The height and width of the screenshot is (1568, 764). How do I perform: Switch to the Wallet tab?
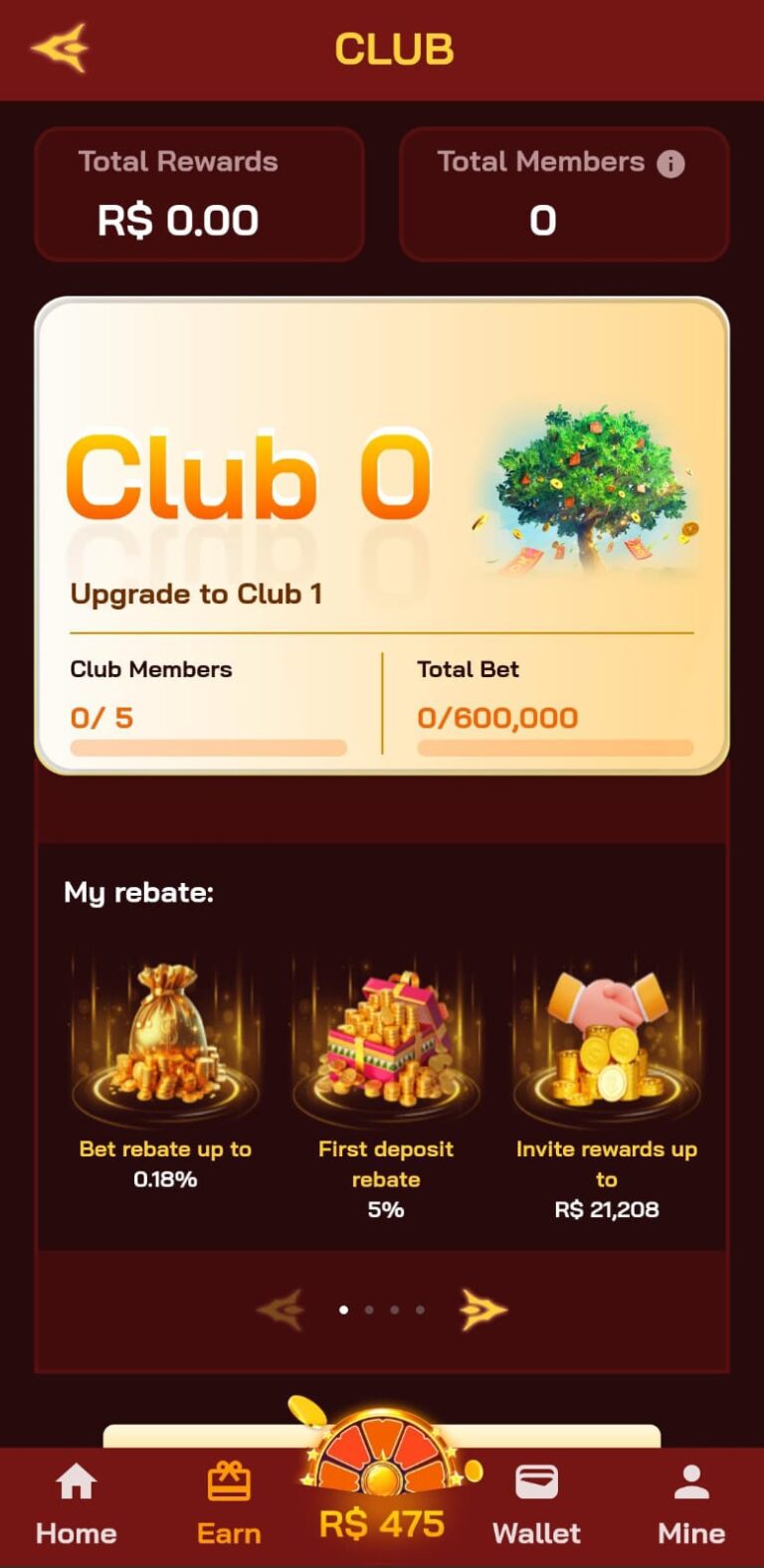pos(536,1505)
